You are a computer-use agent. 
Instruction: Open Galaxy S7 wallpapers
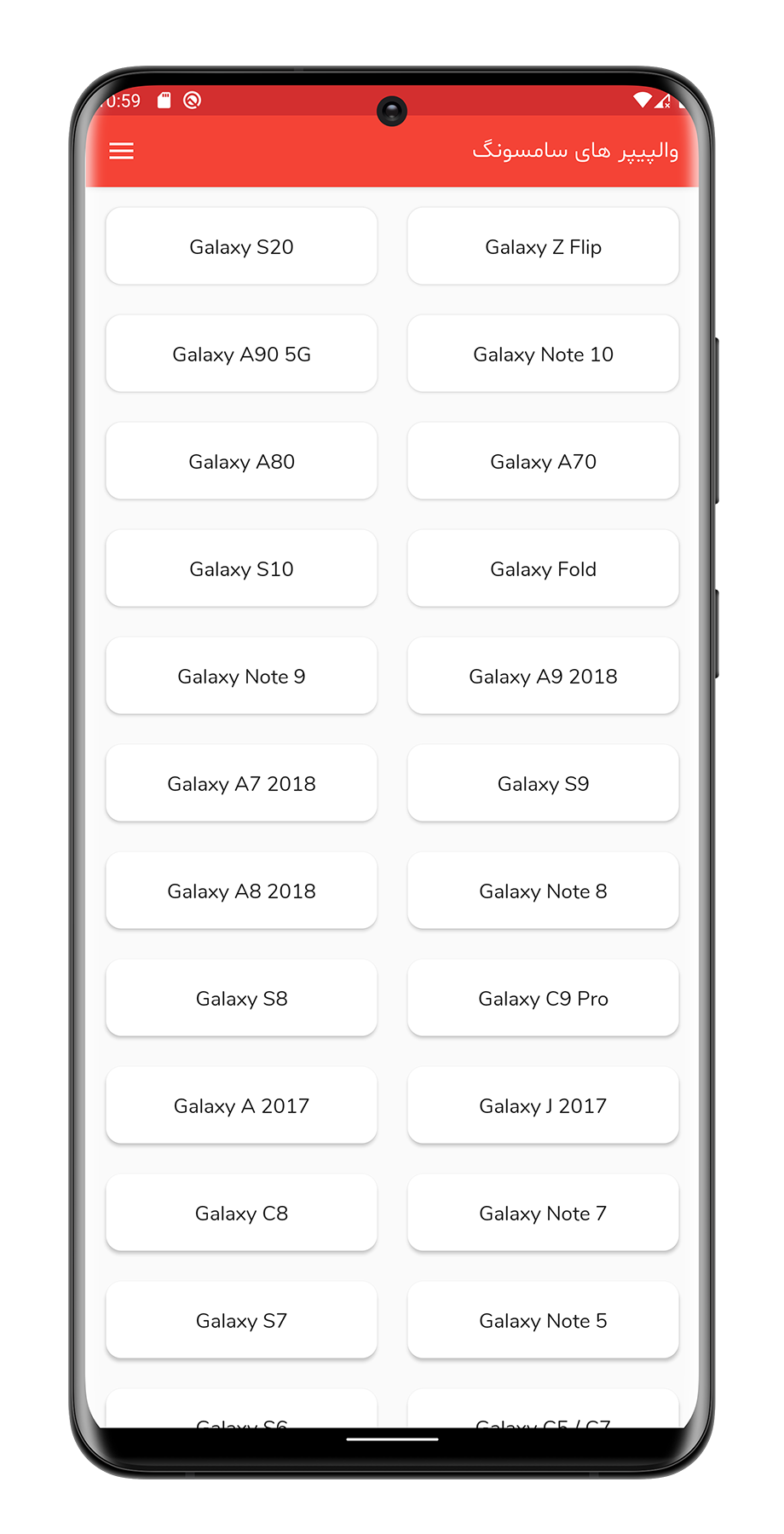point(241,1321)
